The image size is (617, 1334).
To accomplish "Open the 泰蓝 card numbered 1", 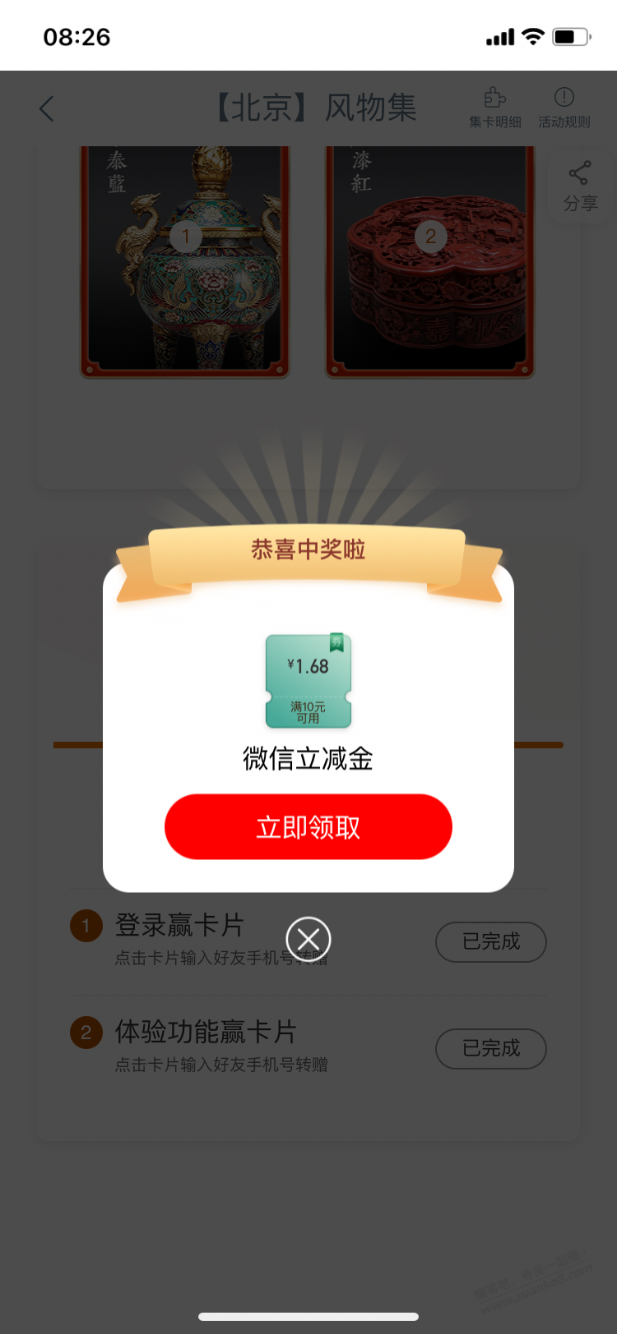I will (185, 261).
